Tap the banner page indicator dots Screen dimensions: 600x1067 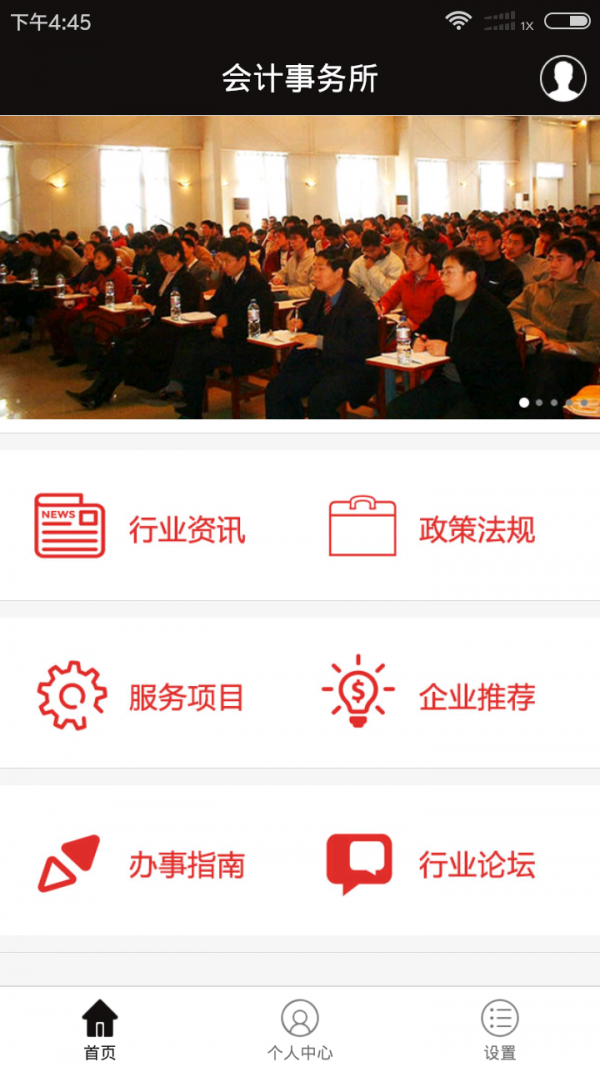(x=553, y=403)
